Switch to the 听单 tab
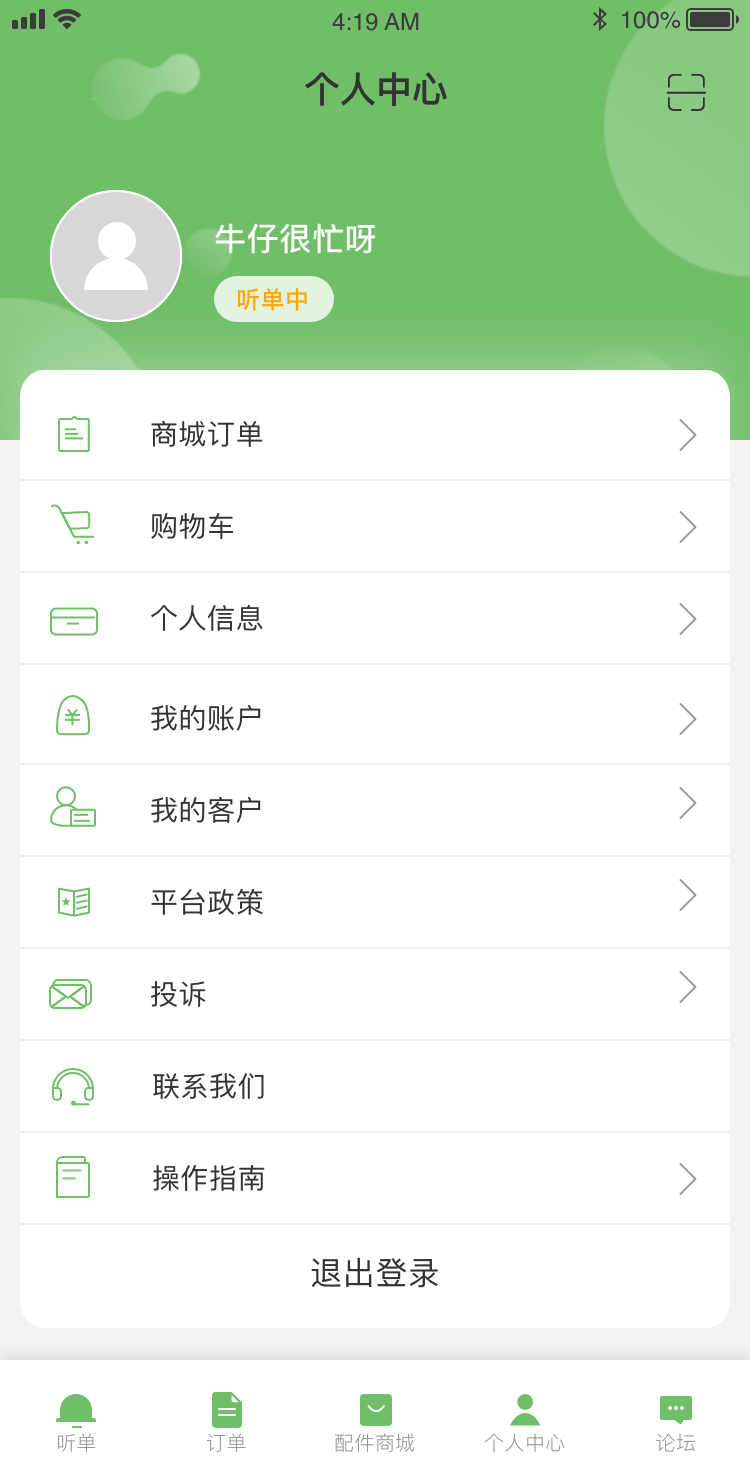This screenshot has width=750, height=1478. 76,1421
